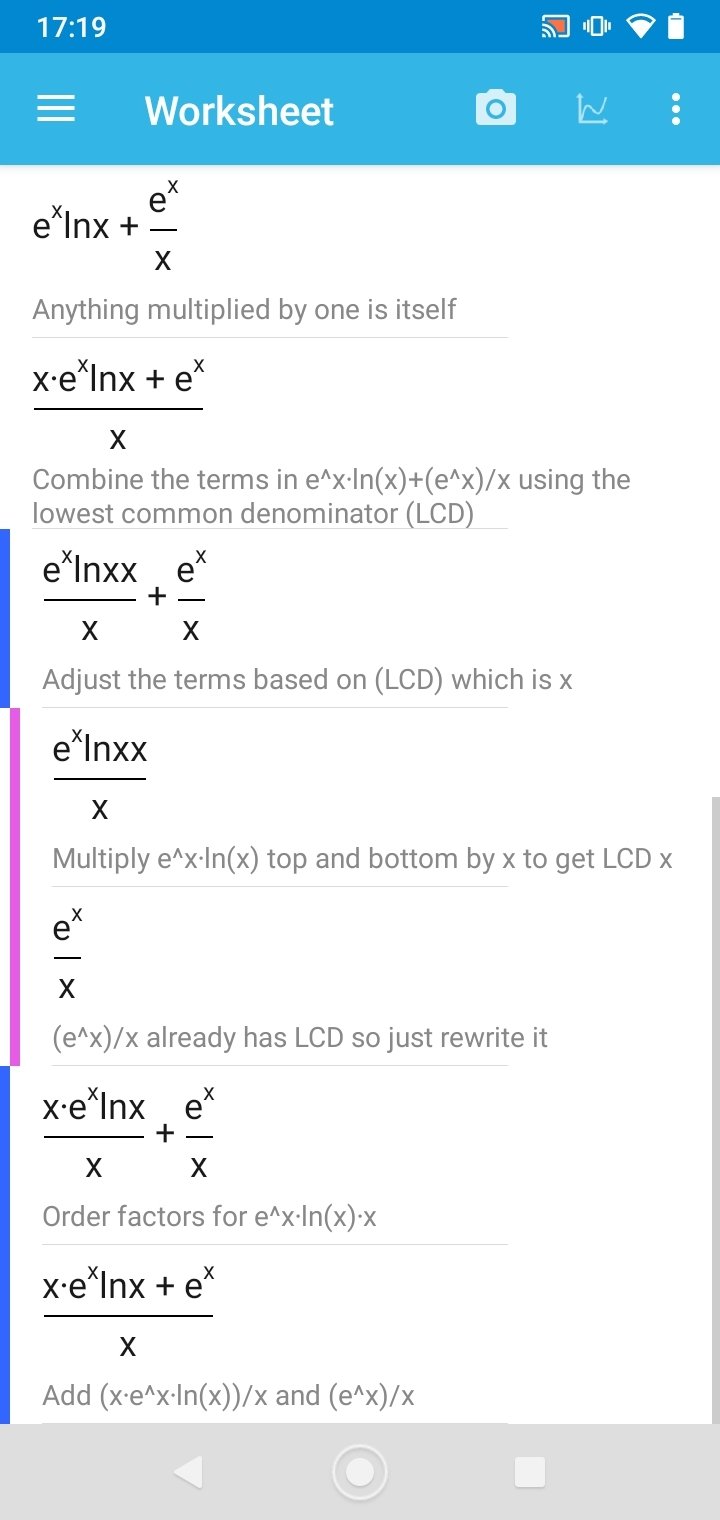Image resolution: width=720 pixels, height=1520 pixels.
Task: Open the graph view icon
Action: (593, 109)
